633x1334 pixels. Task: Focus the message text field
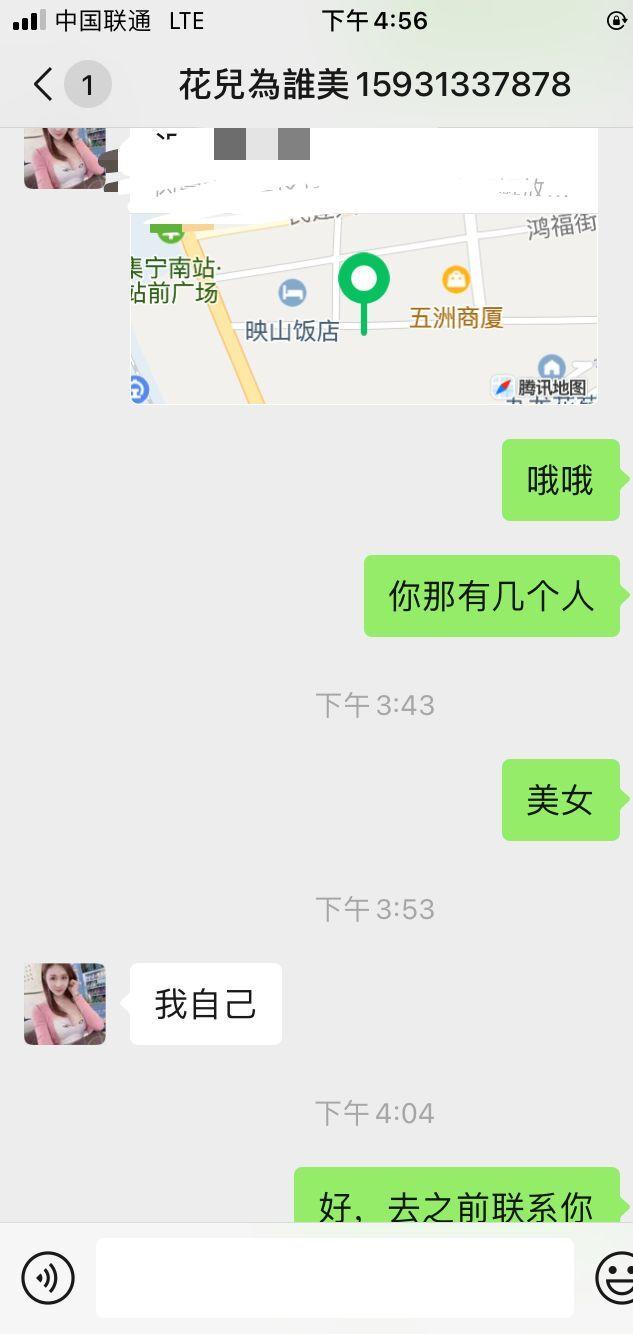pyautogui.click(x=335, y=1277)
